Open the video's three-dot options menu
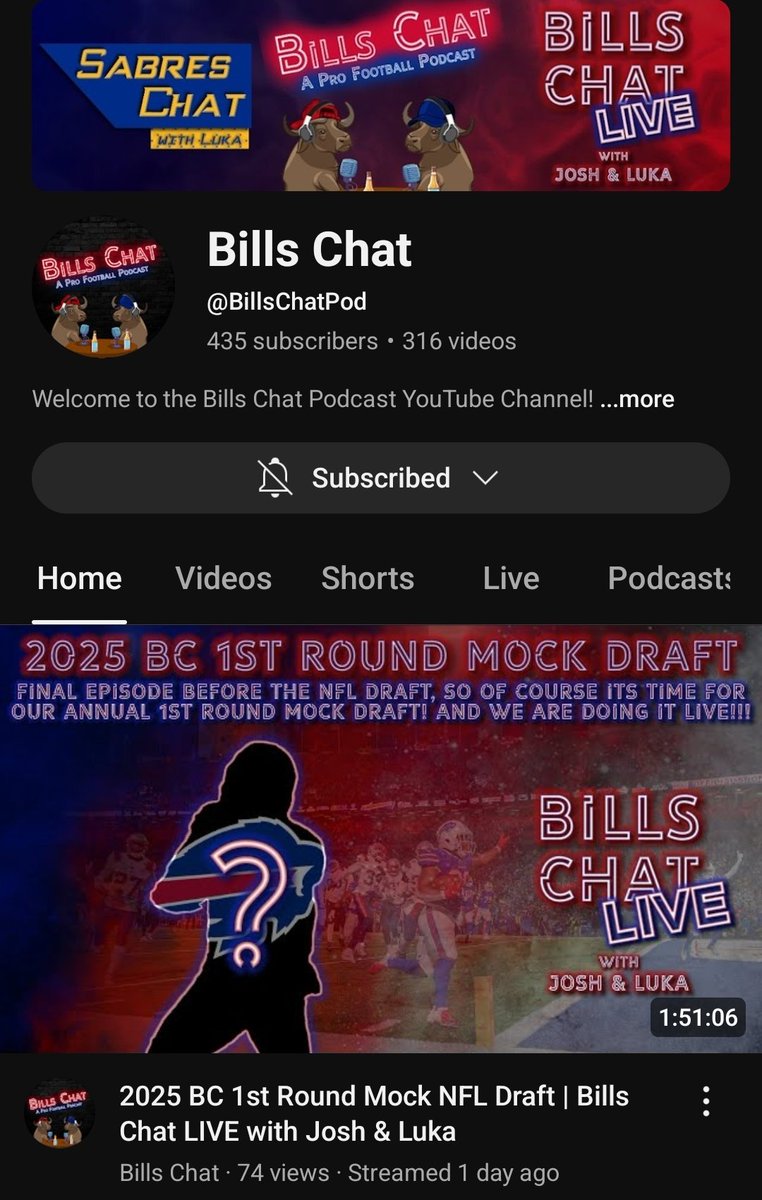This screenshot has height=1200, width=762. (706, 1101)
